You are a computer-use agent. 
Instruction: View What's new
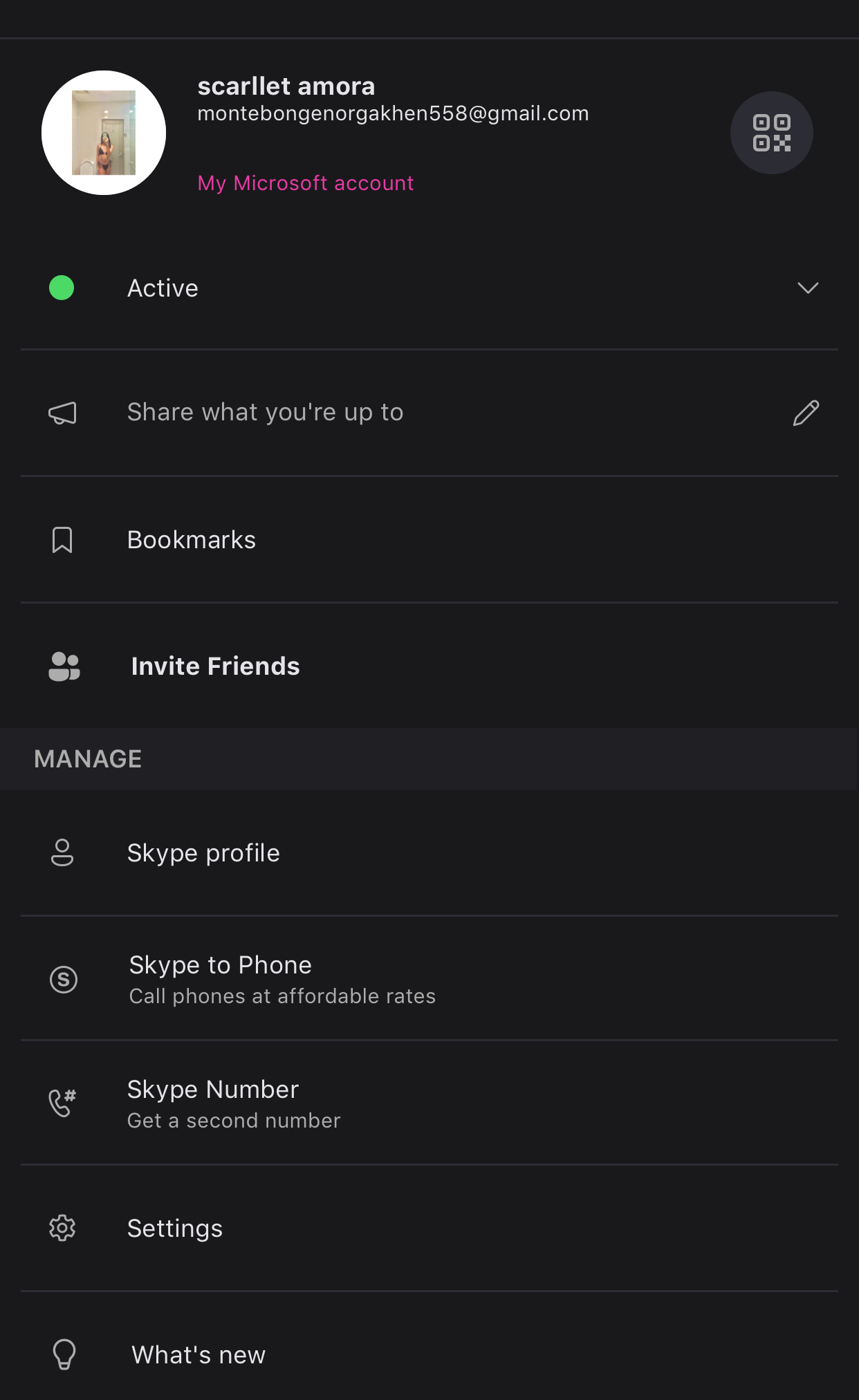(429, 1354)
